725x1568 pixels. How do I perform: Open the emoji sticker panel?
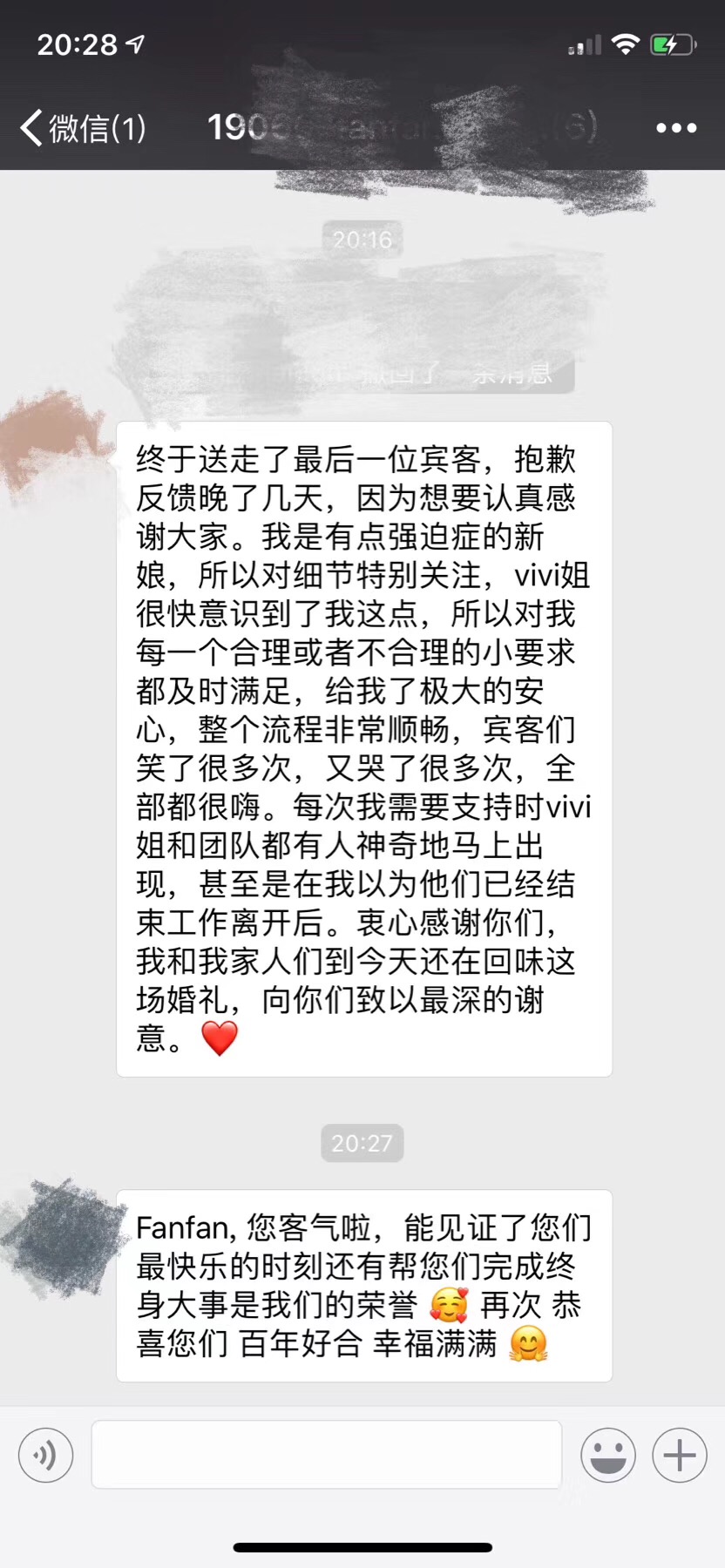[608, 1455]
